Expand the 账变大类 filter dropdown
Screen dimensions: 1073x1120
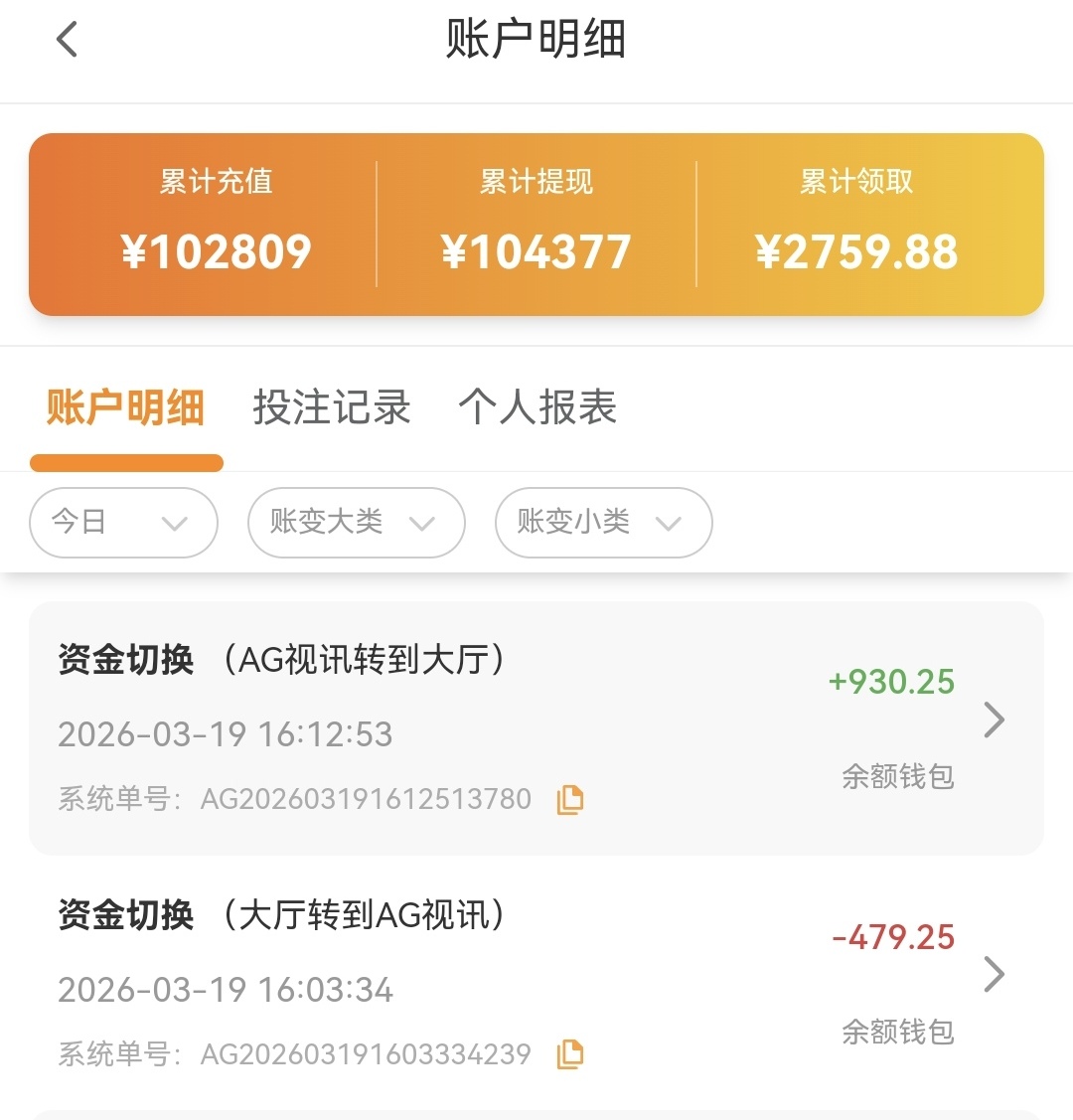tap(356, 522)
